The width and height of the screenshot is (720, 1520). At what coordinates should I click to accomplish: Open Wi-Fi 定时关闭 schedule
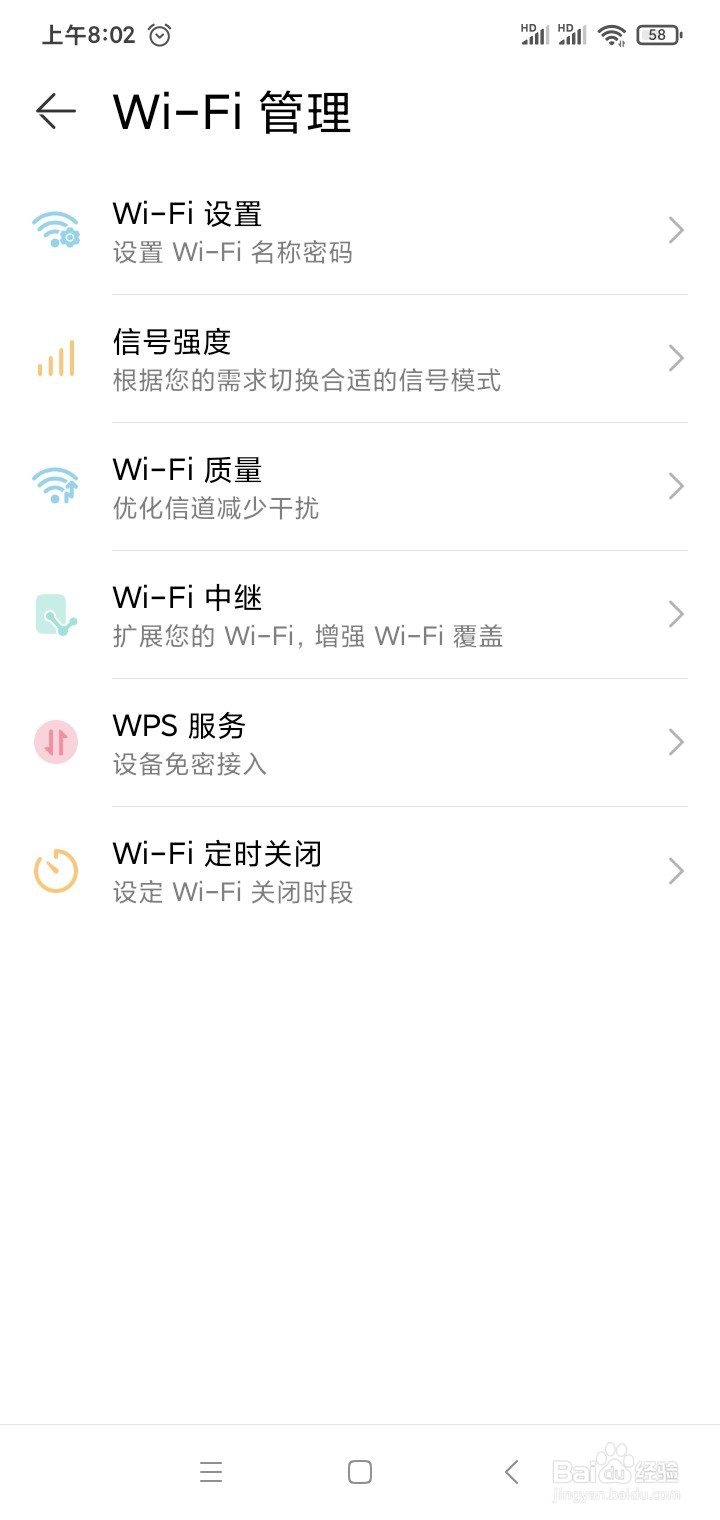(x=360, y=871)
